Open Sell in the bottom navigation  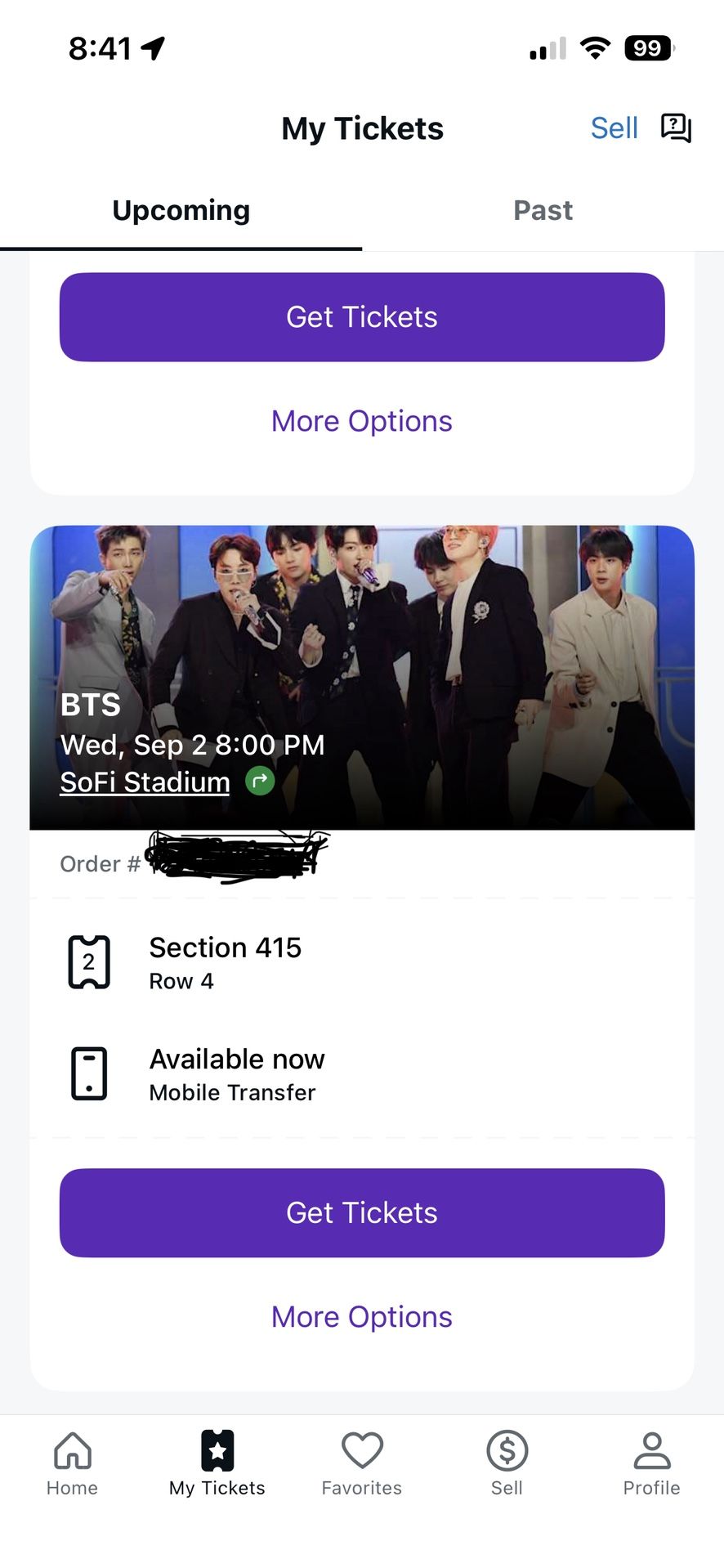(507, 1463)
